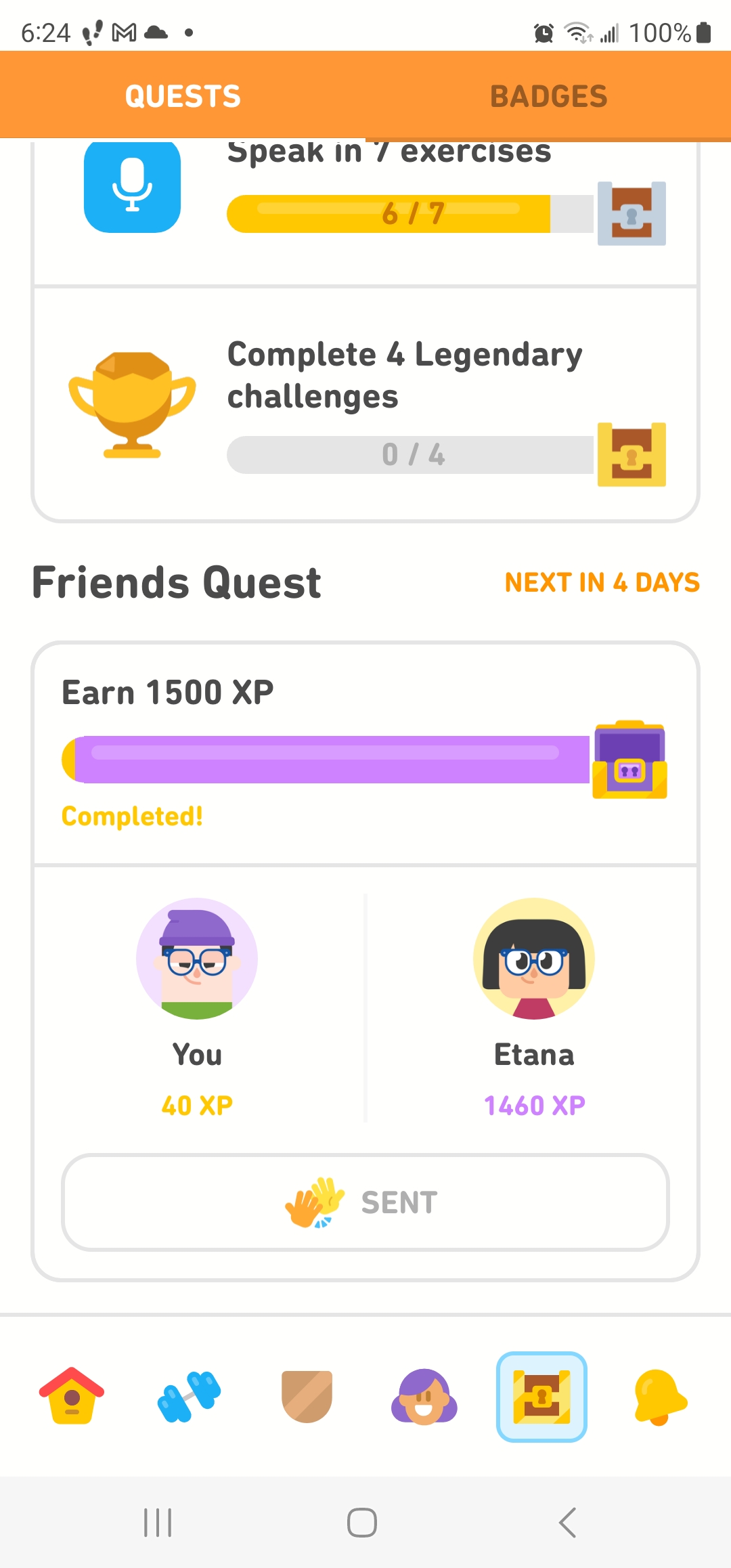Tap the Quests treasure chest tab
This screenshot has height=1568, width=731.
[x=541, y=1396]
